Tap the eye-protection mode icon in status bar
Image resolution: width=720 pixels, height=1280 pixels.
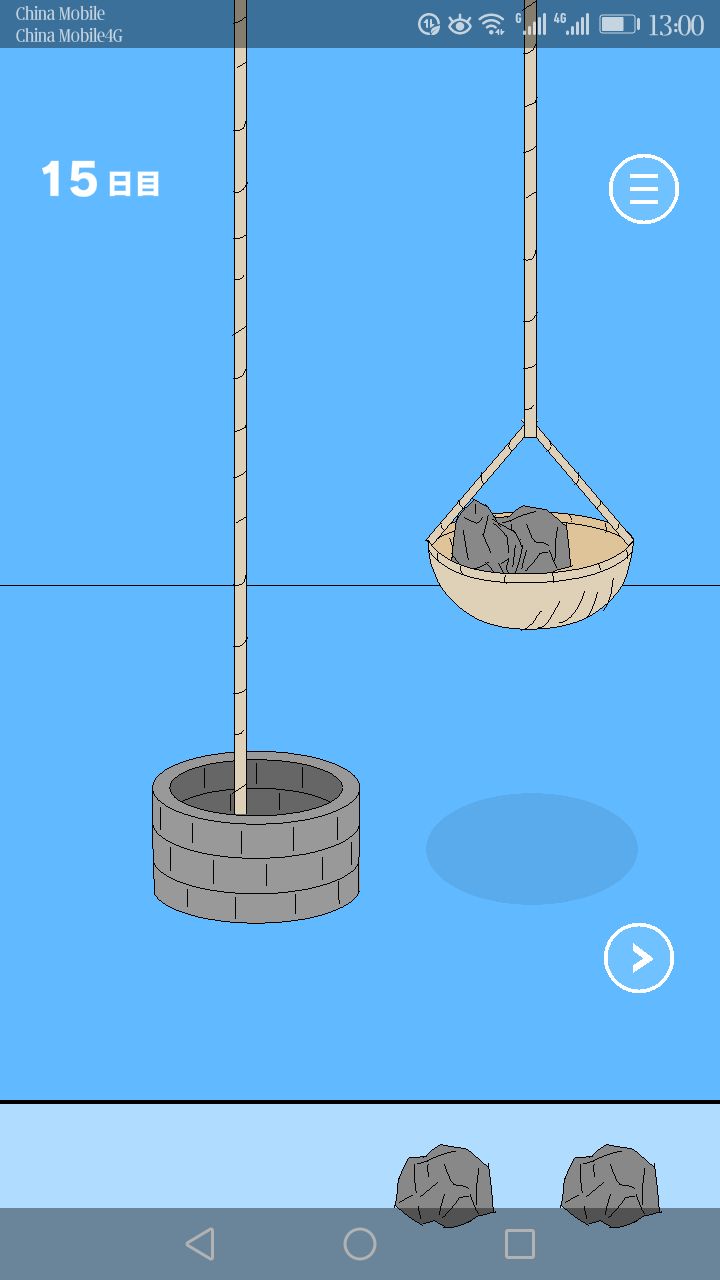460,23
